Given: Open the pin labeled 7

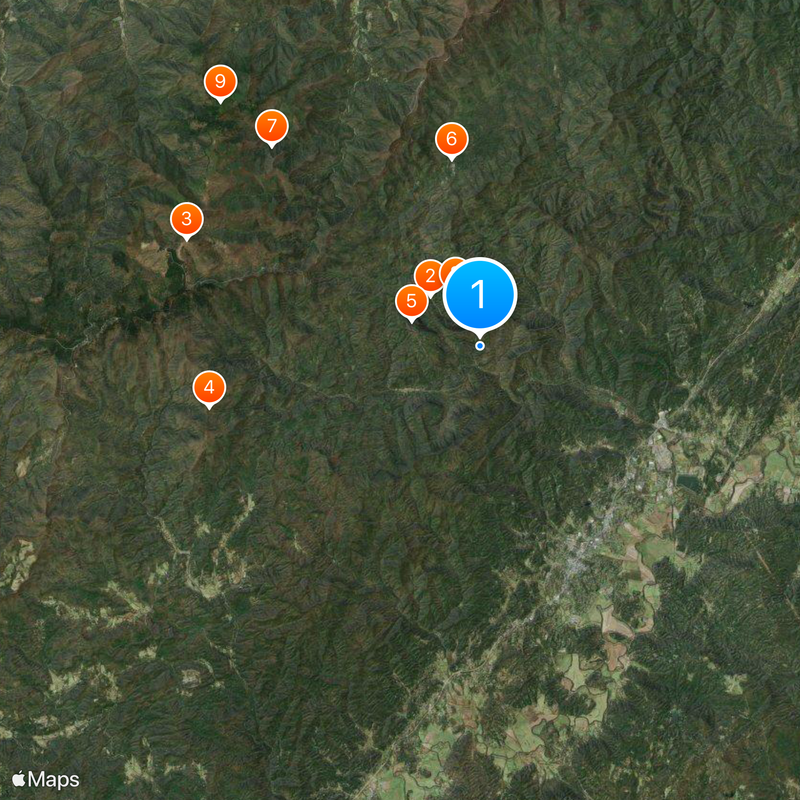Looking at the screenshot, I should pos(271,127).
